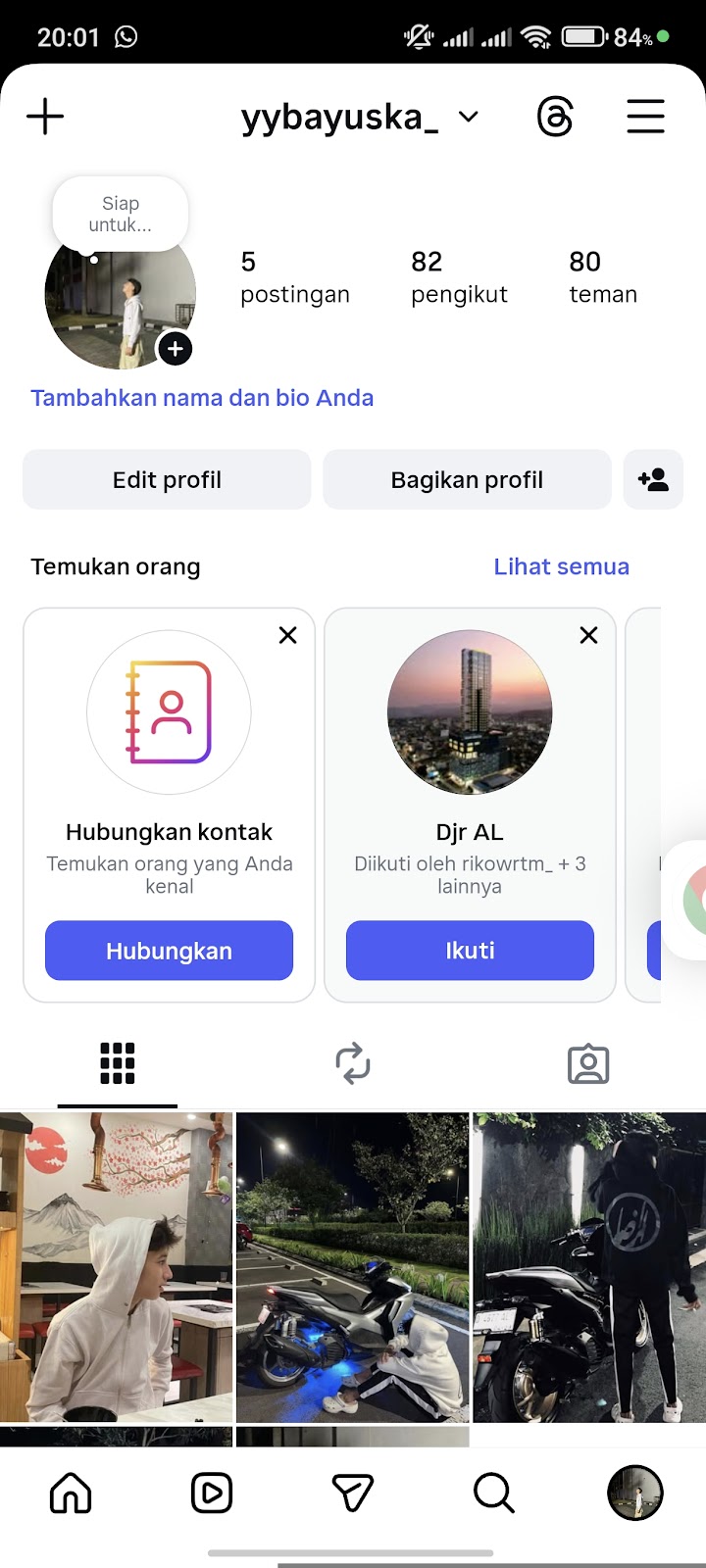Screen dimensions: 706x1568
Task: Add a story via the profile picture plus badge
Action: 175,349
